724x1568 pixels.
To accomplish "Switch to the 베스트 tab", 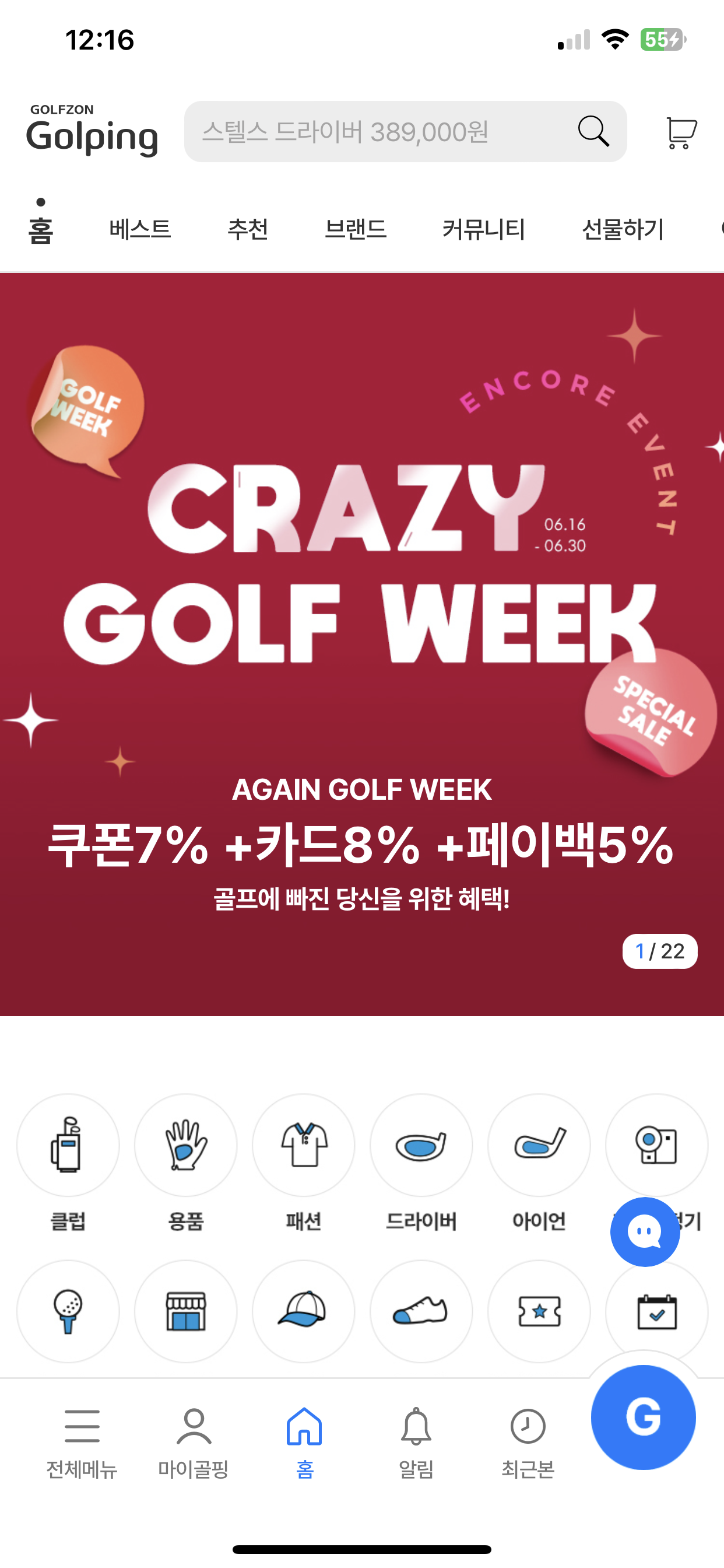I will pos(140,229).
